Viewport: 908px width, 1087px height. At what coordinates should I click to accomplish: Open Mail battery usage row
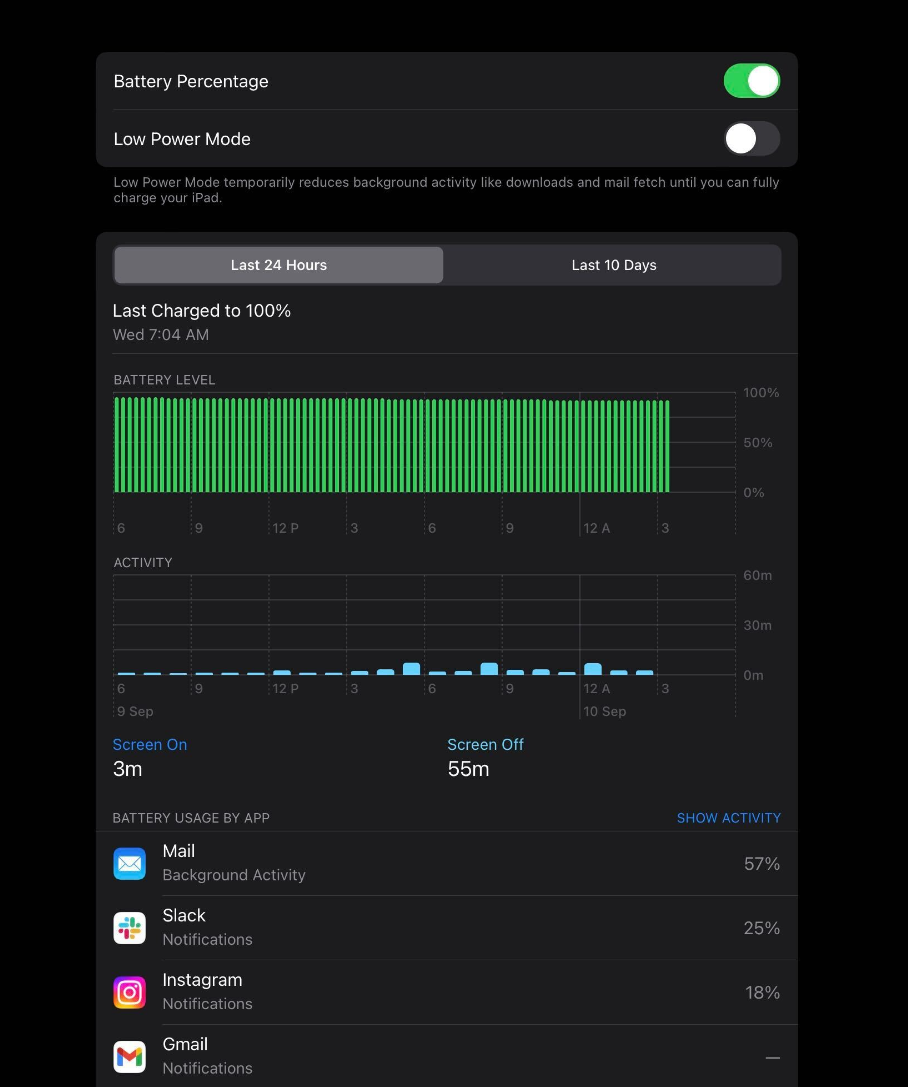tap(446, 863)
